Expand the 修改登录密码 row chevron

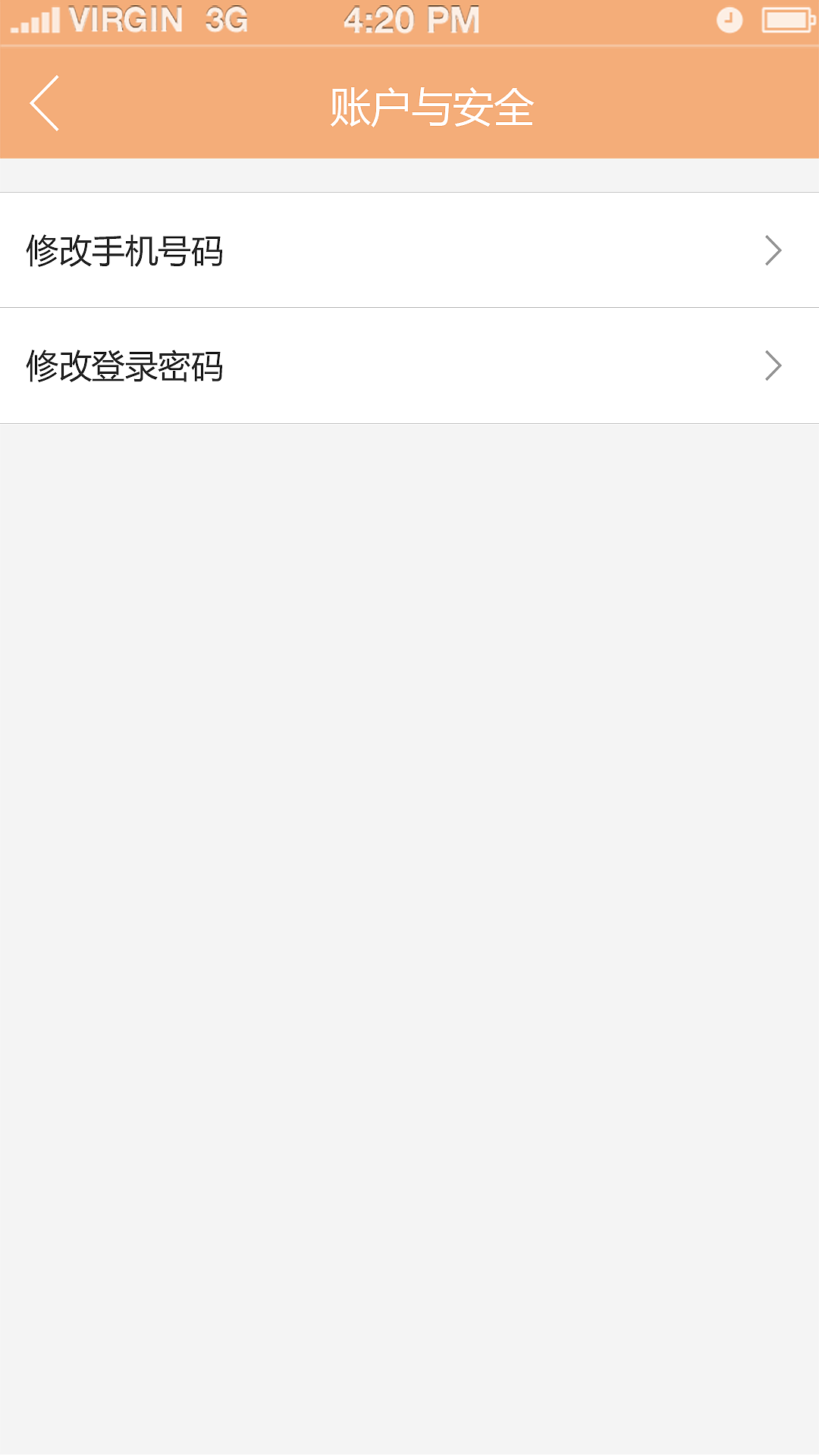(x=773, y=366)
